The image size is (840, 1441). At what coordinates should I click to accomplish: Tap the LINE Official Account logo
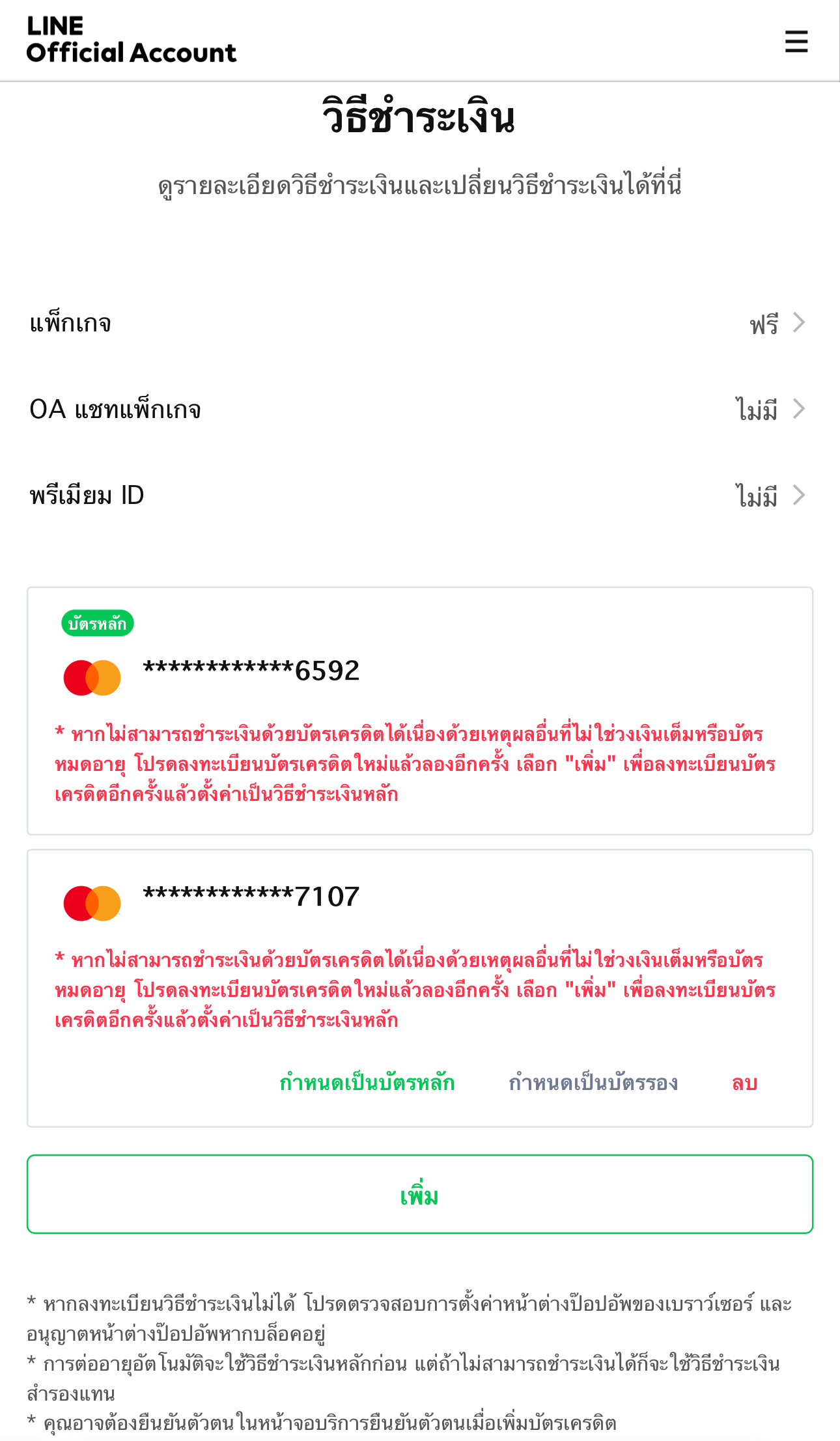point(131,40)
